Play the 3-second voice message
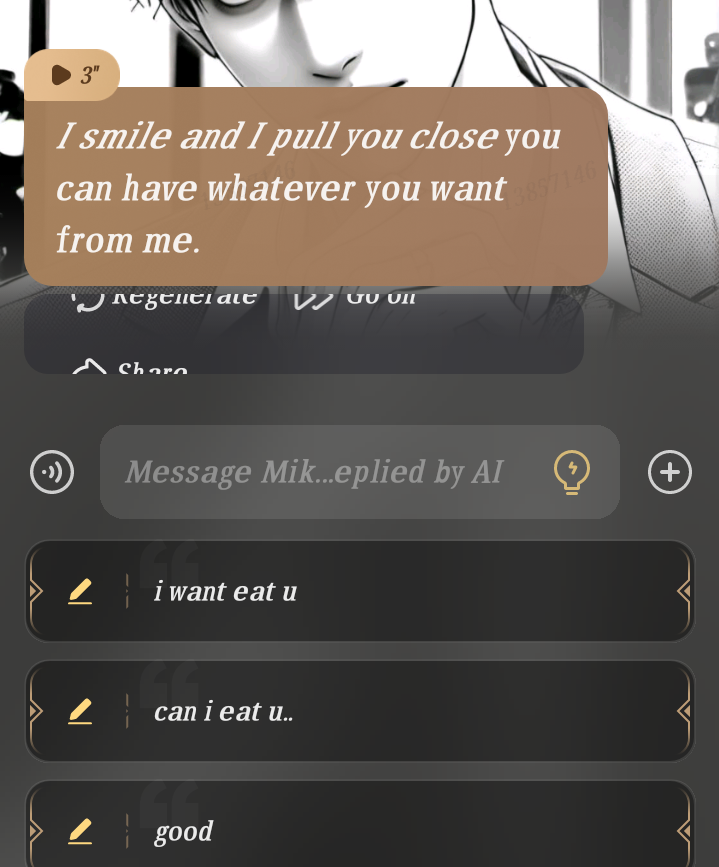The width and height of the screenshot is (719, 867). (x=71, y=75)
